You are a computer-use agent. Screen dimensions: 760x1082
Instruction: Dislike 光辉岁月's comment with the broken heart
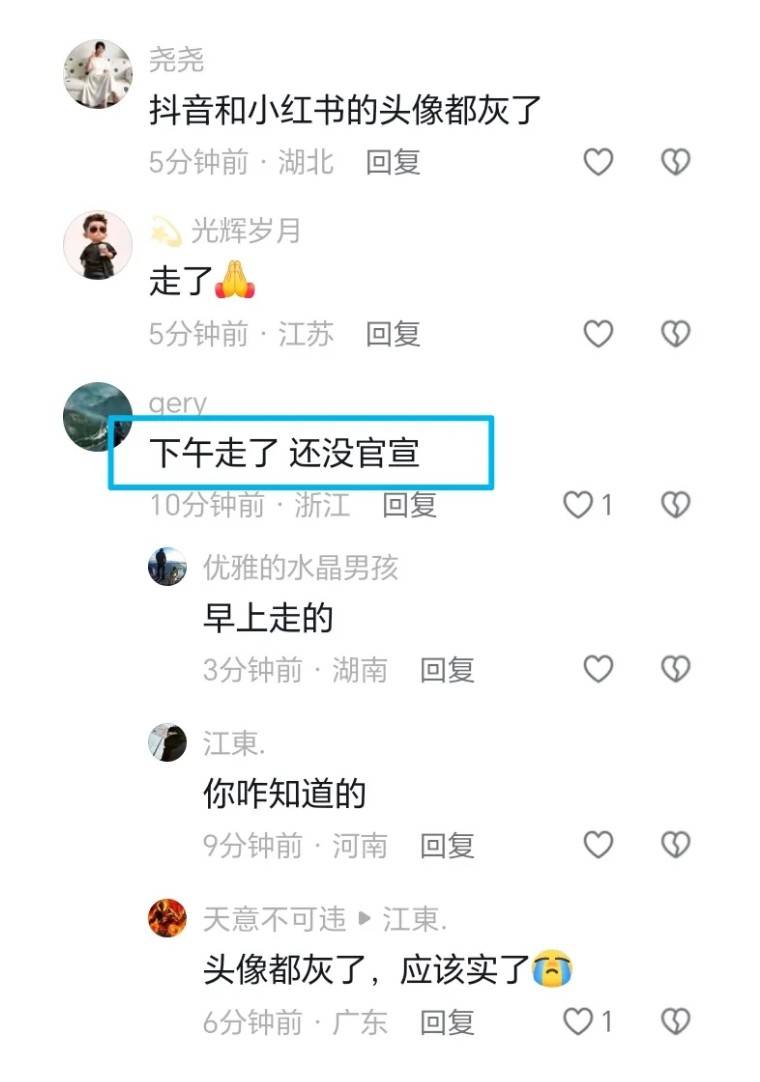676,334
